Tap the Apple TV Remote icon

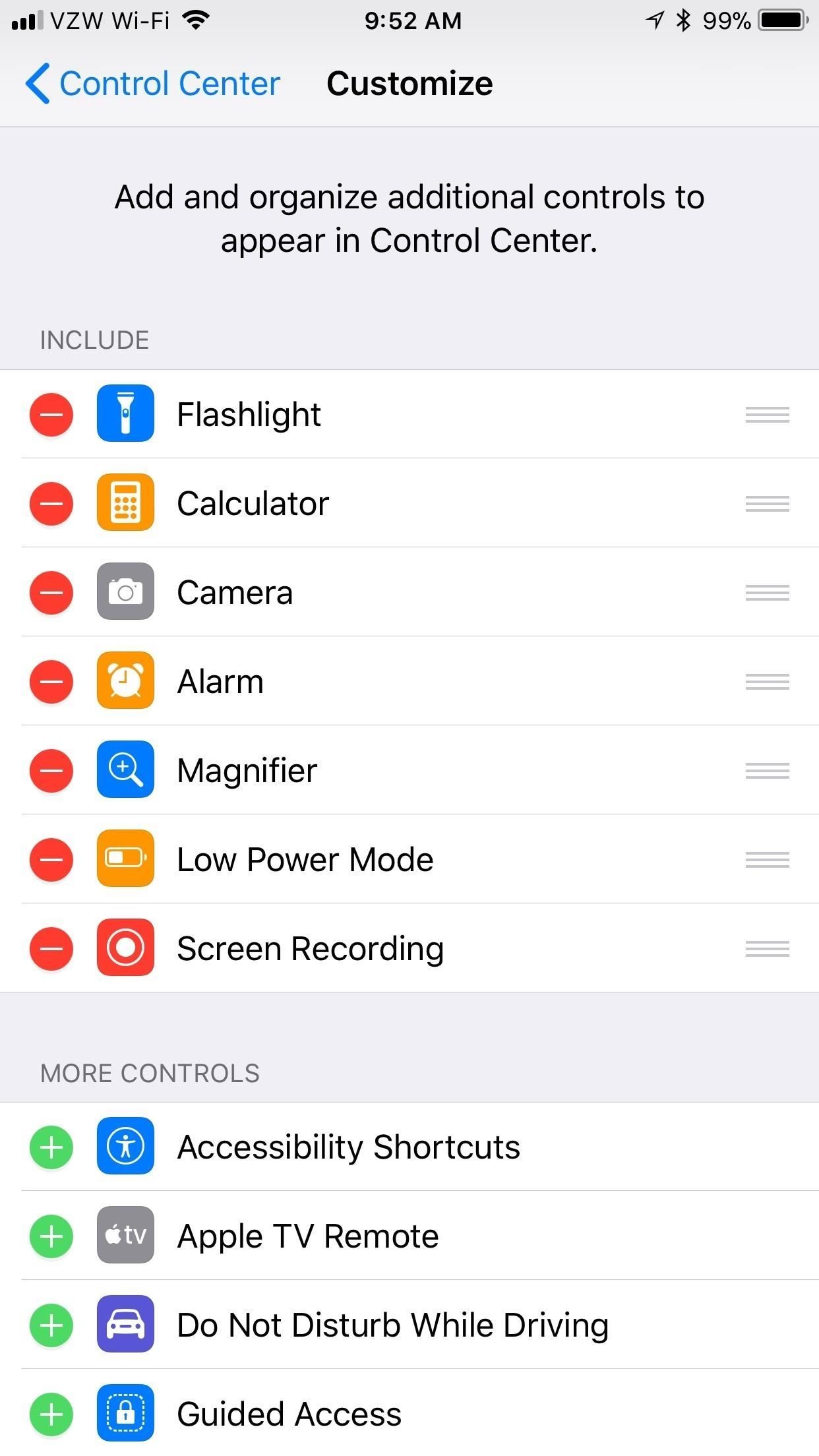(125, 1236)
